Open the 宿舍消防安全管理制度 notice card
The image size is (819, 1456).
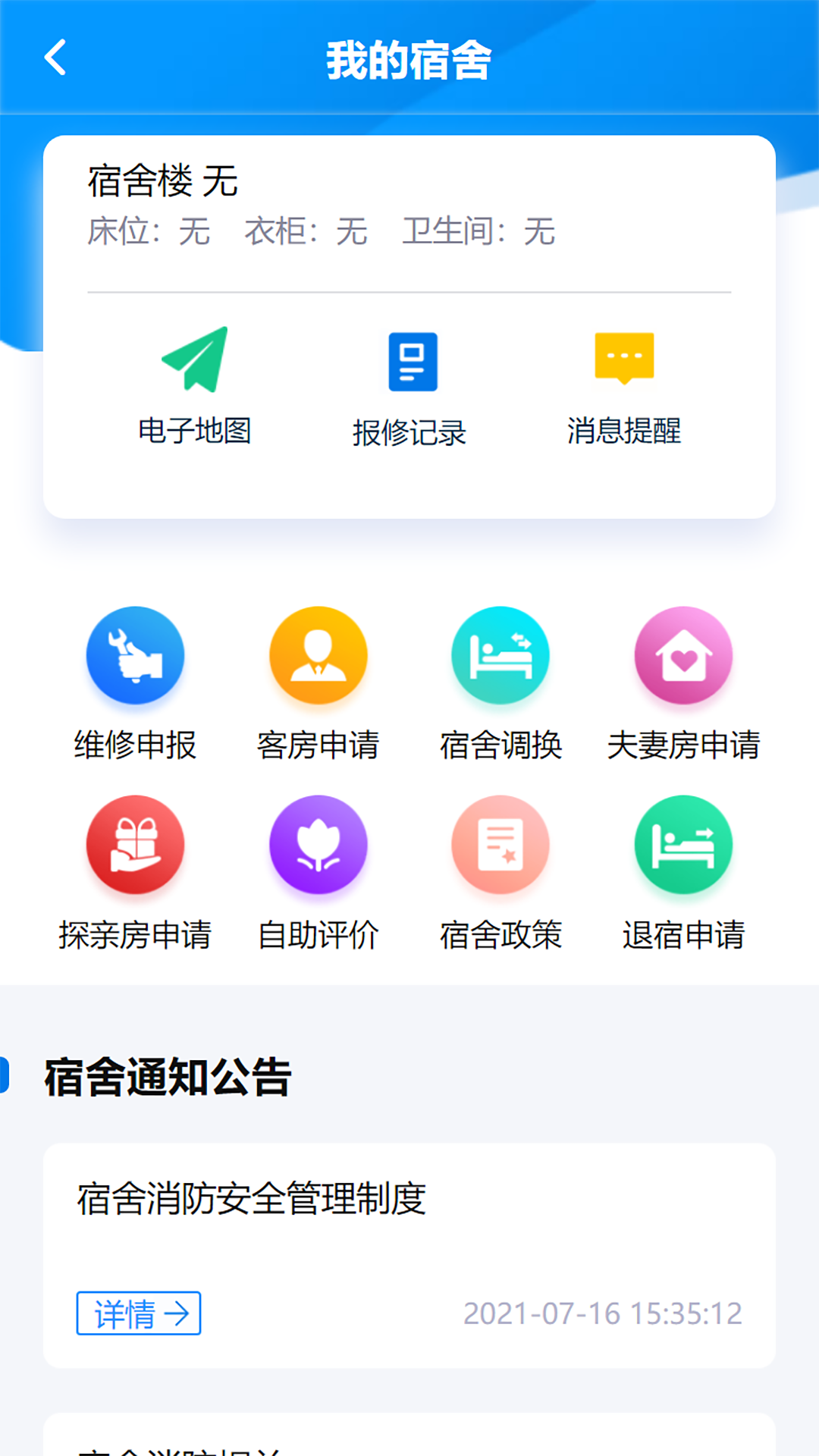click(x=409, y=1213)
